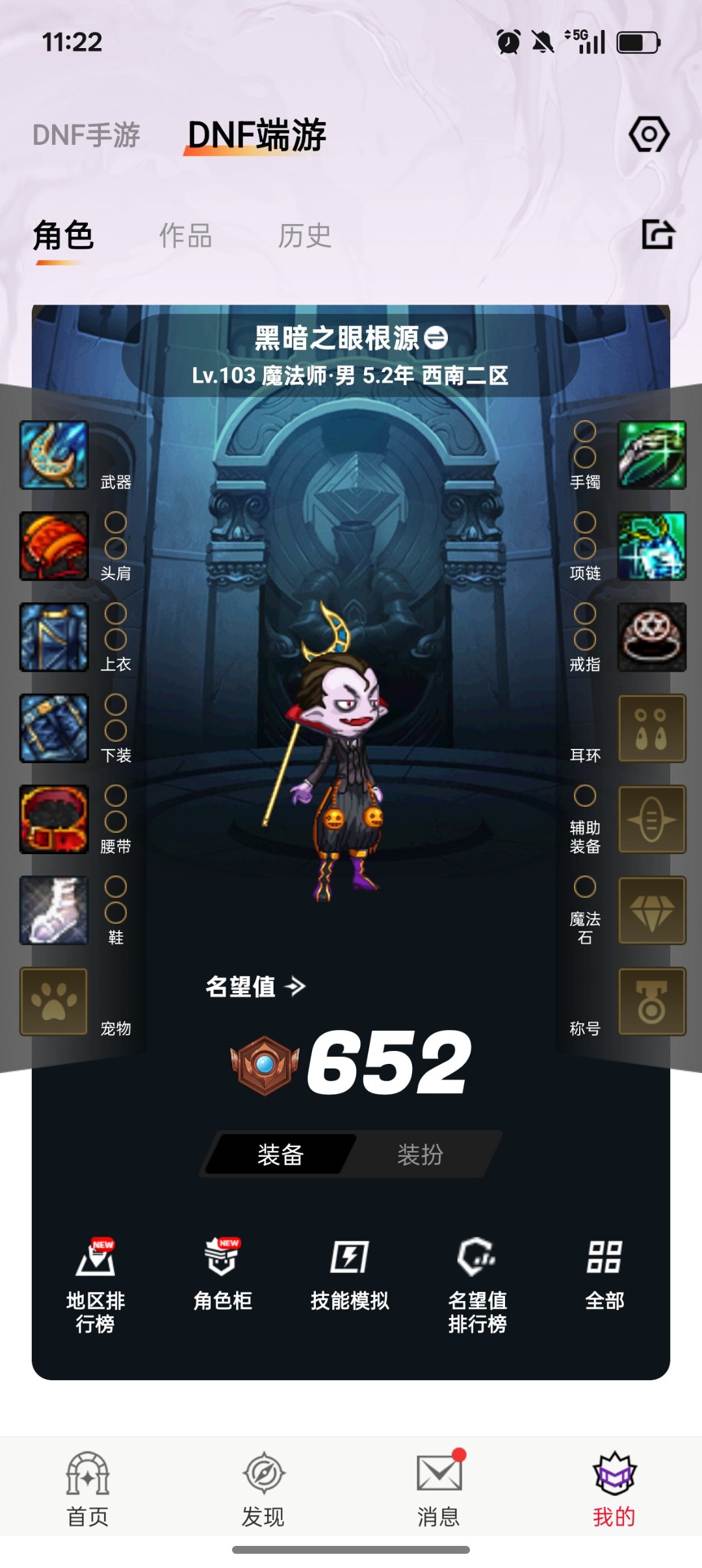Inspect the 手镯 bracelet item
This screenshot has width=702, height=1568.
pos(651,455)
